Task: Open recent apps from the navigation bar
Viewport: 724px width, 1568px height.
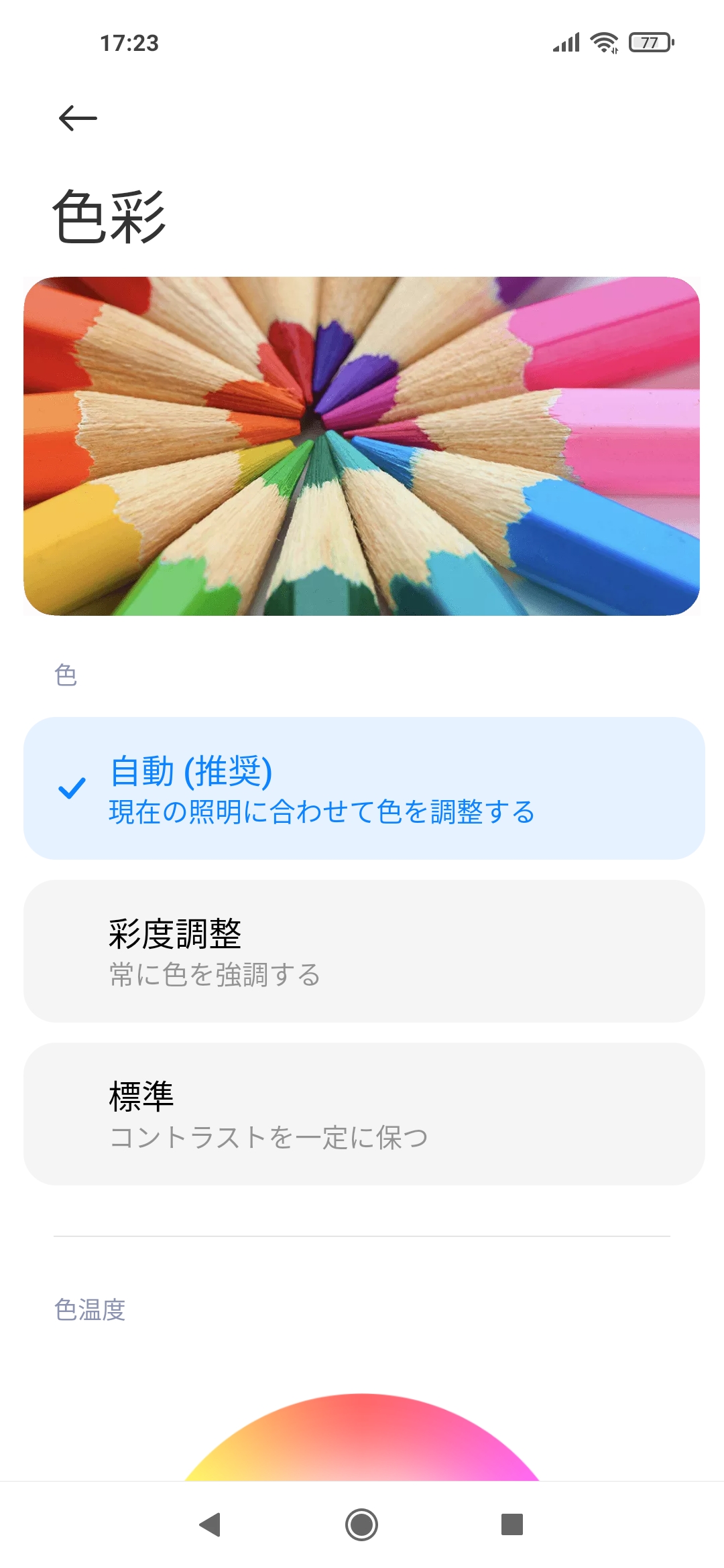Action: coord(512,1524)
